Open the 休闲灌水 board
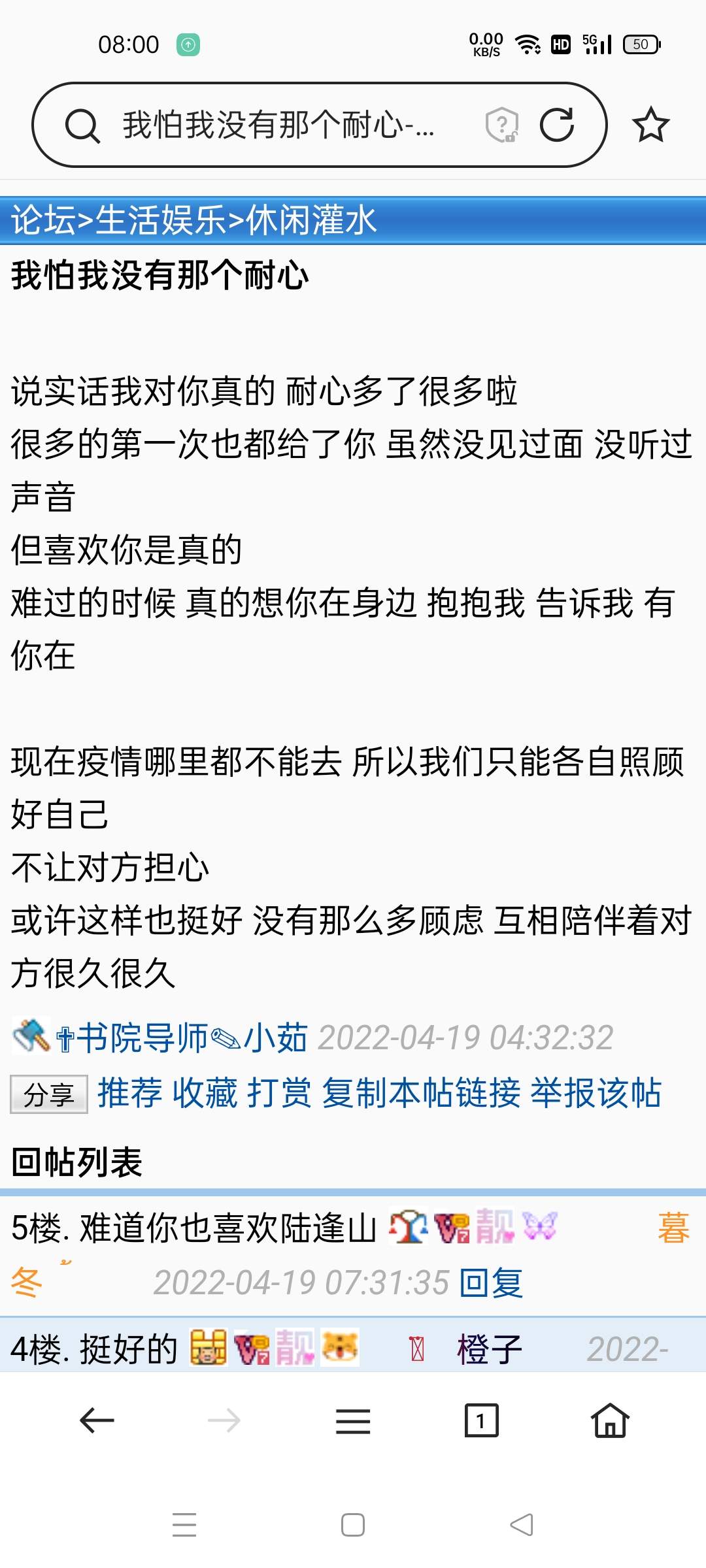 point(311,220)
